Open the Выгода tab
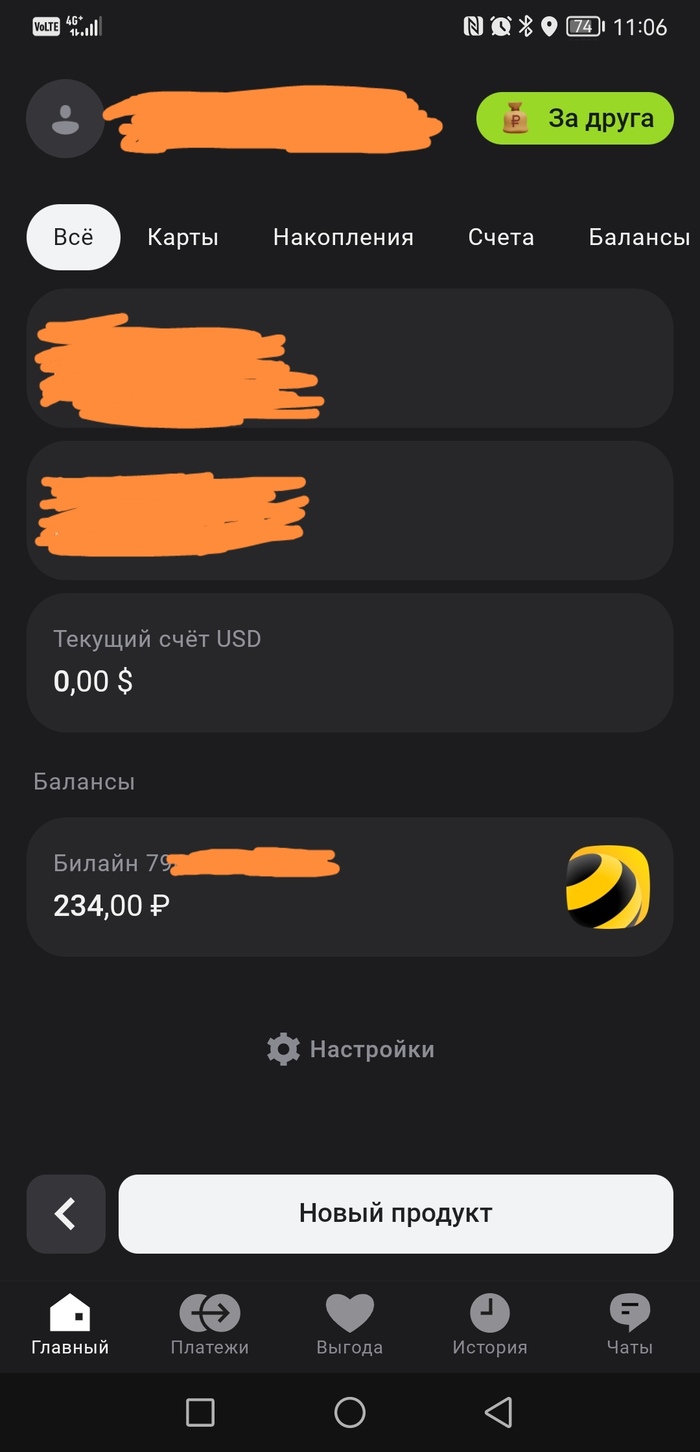700x1452 pixels. (x=350, y=1324)
